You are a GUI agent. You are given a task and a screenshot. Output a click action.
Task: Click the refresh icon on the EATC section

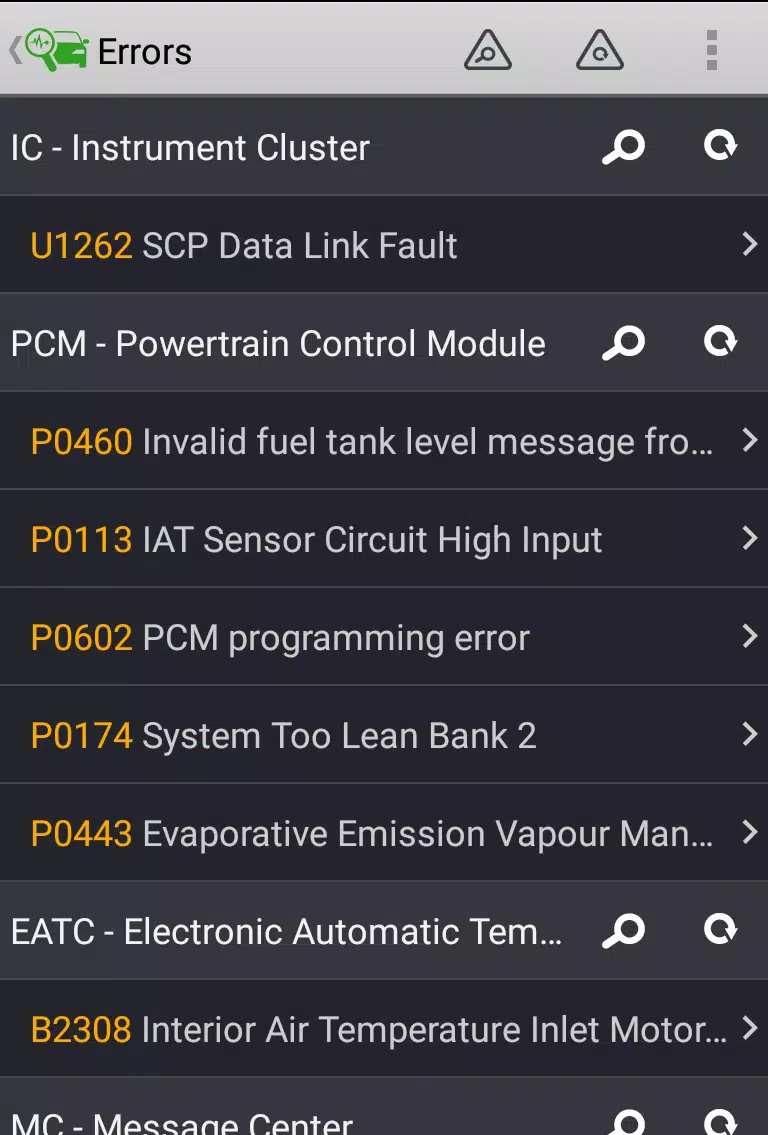[720, 930]
